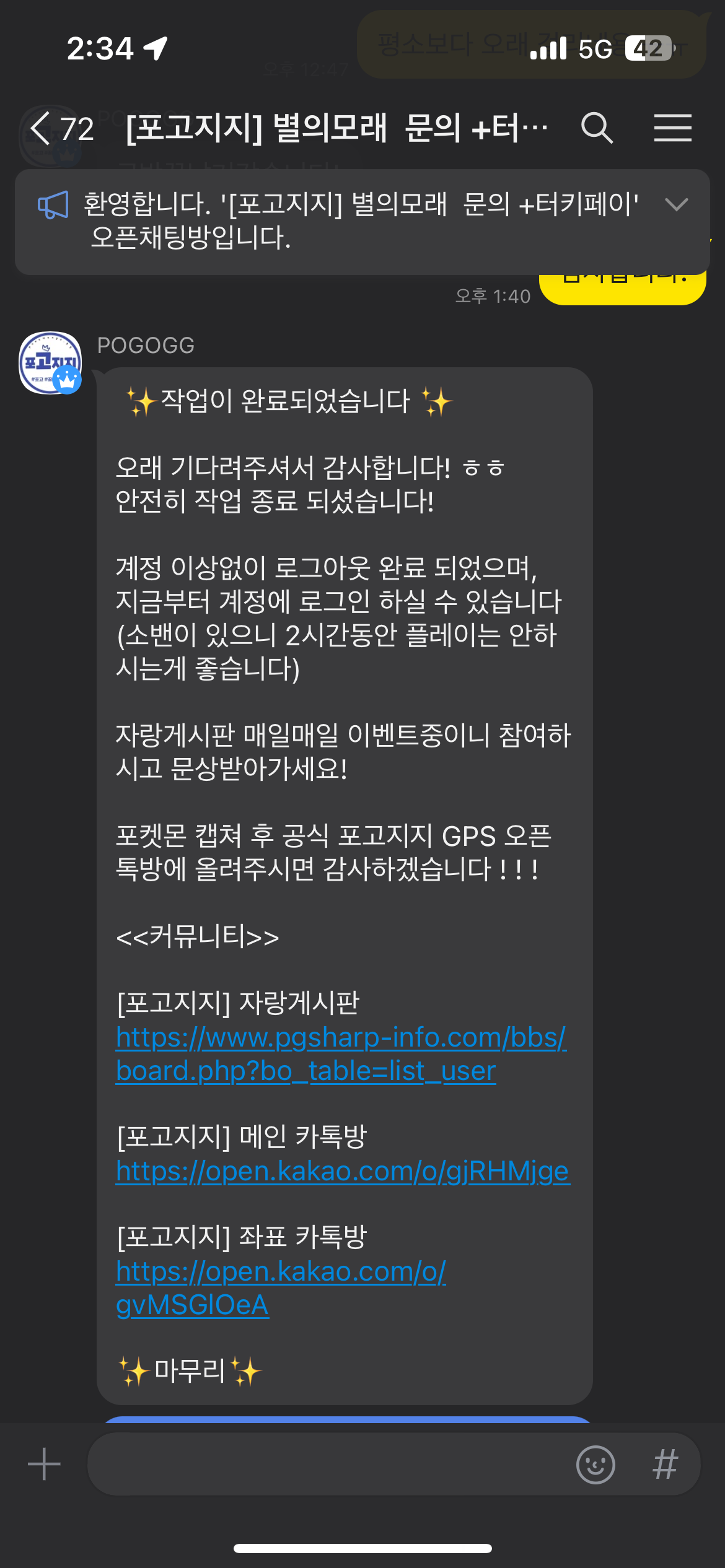Open the plus attachment menu

pyautogui.click(x=44, y=1464)
